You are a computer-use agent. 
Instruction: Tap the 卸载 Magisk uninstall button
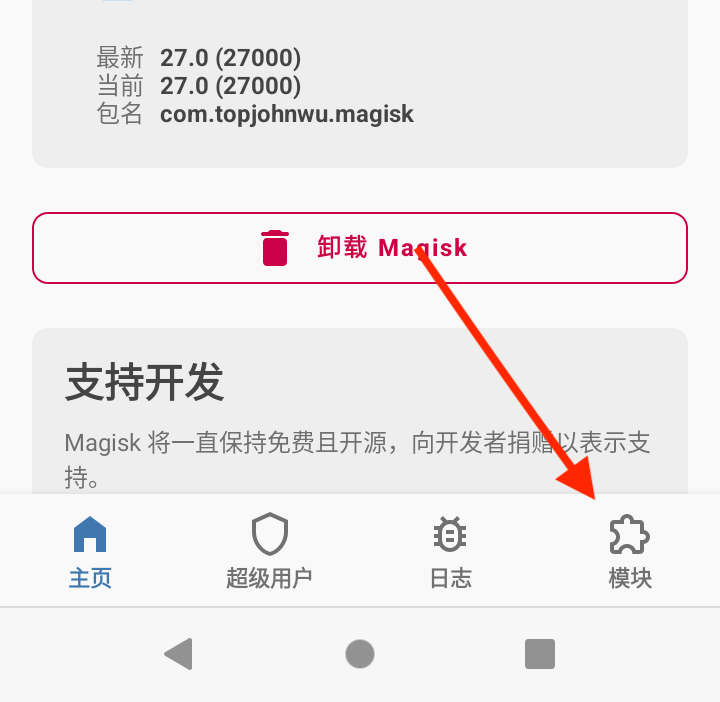(360, 248)
